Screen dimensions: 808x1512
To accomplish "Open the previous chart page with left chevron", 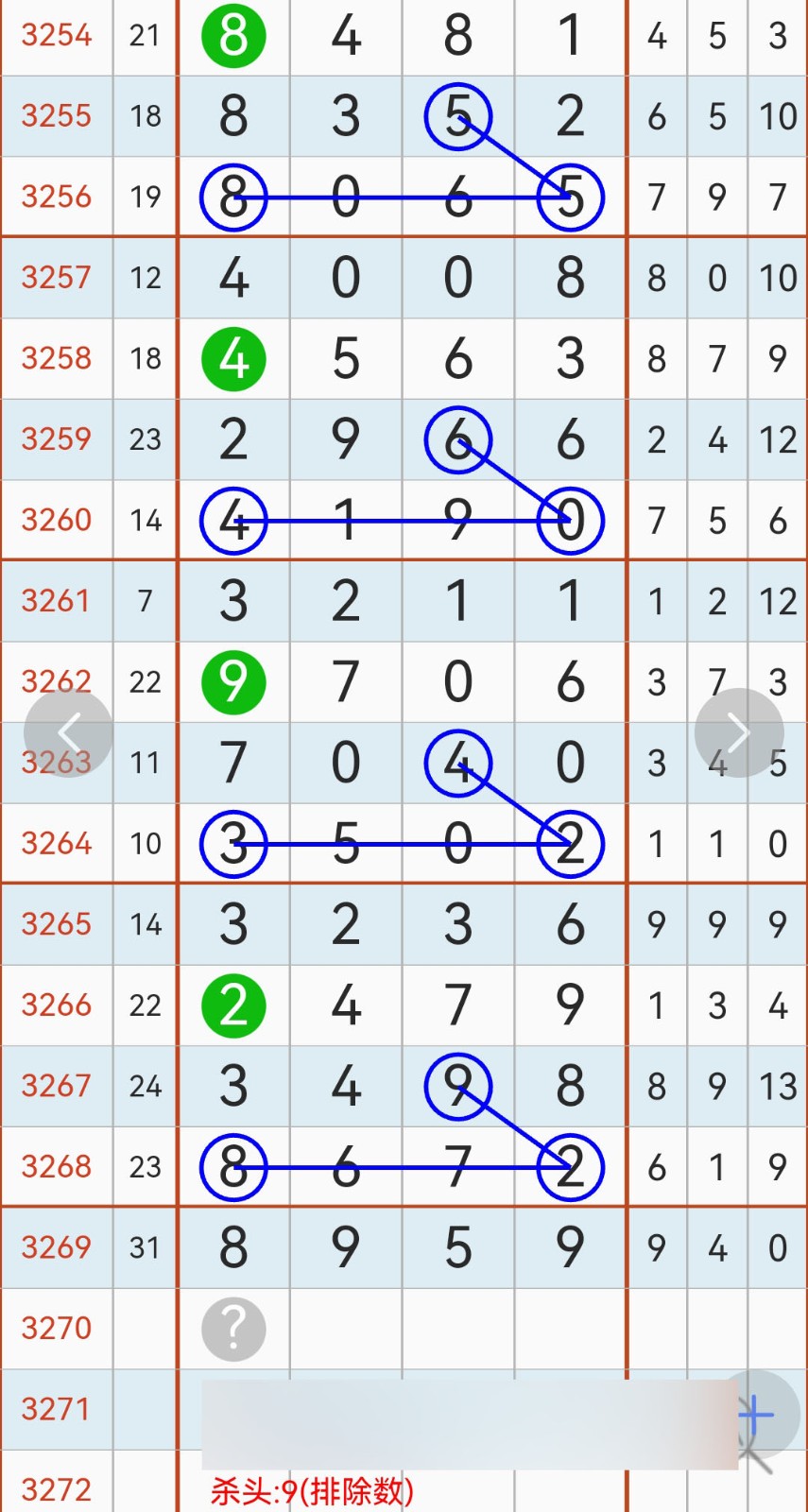I will pyautogui.click(x=69, y=732).
